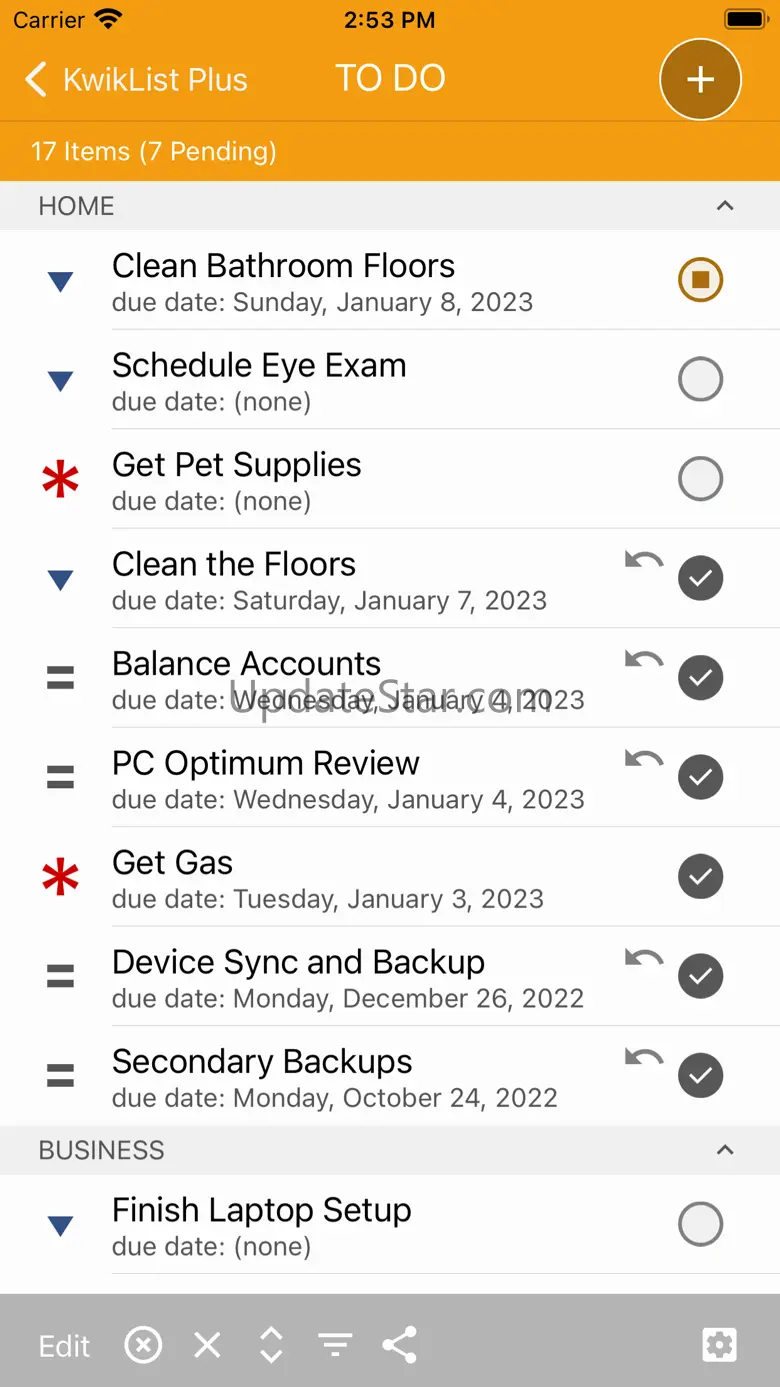Mark Finish Laptop Setup as complete
780x1387 pixels.
700,1224
